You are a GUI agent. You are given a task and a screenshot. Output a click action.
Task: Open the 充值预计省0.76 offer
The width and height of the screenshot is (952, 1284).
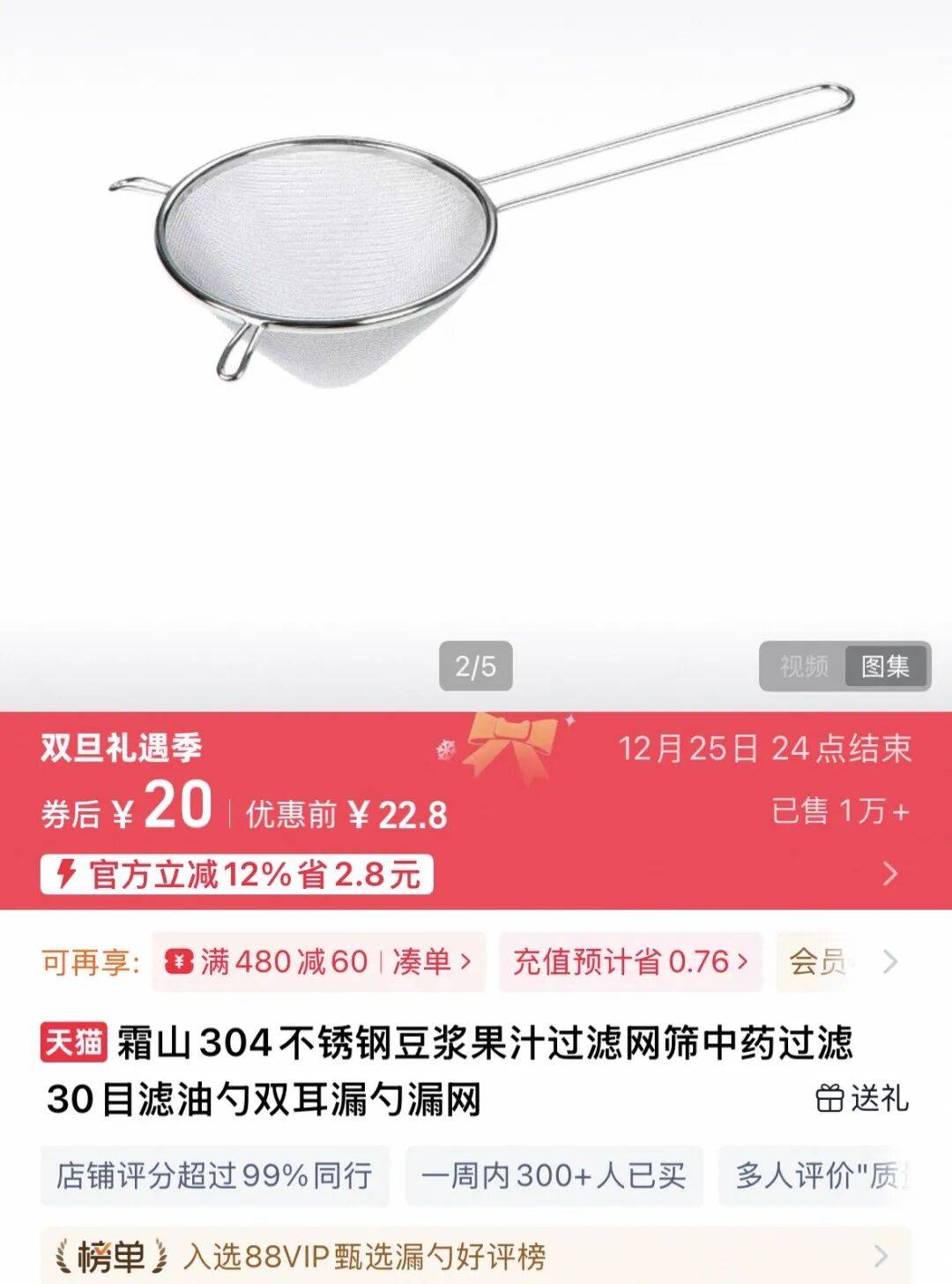coord(629,961)
